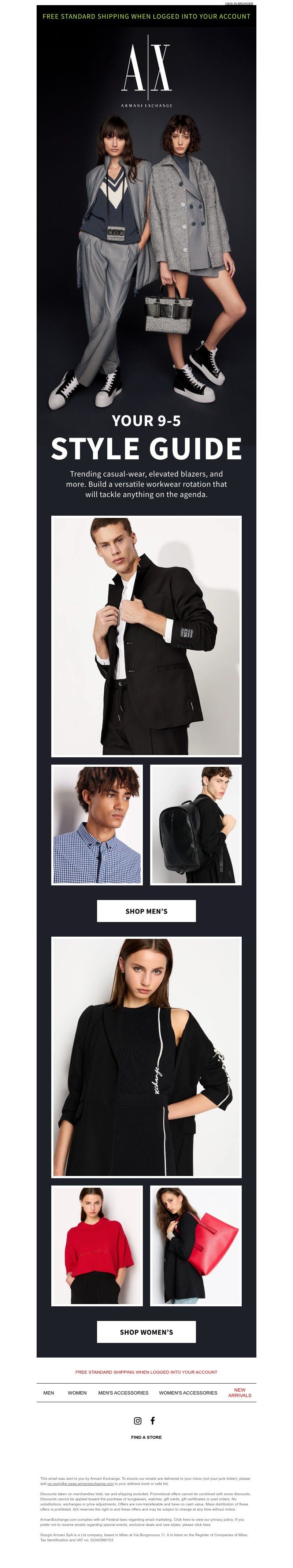Viewport: 293px width, 1568px height.
Task: Go to Men's Accessories
Action: click(123, 1392)
